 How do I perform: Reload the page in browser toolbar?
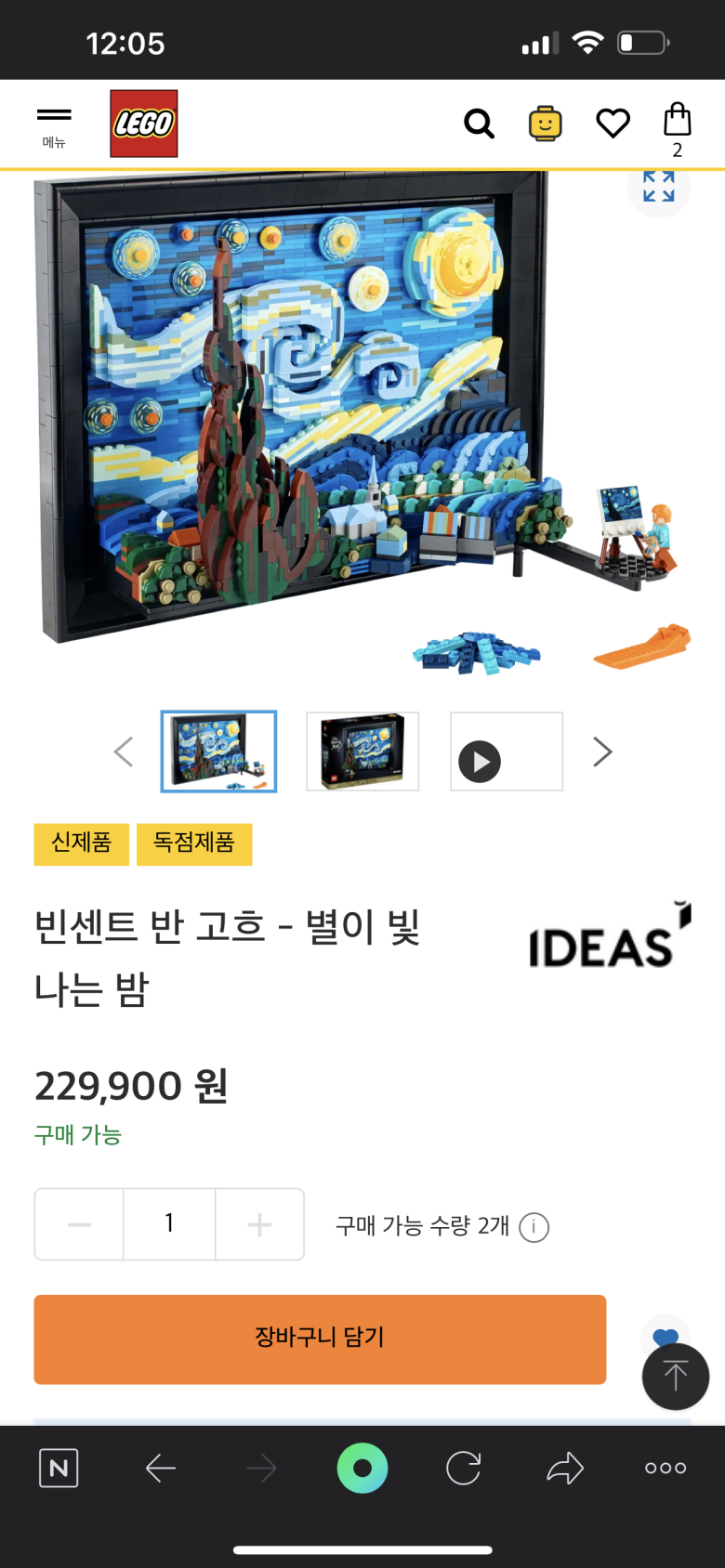pyautogui.click(x=463, y=1469)
